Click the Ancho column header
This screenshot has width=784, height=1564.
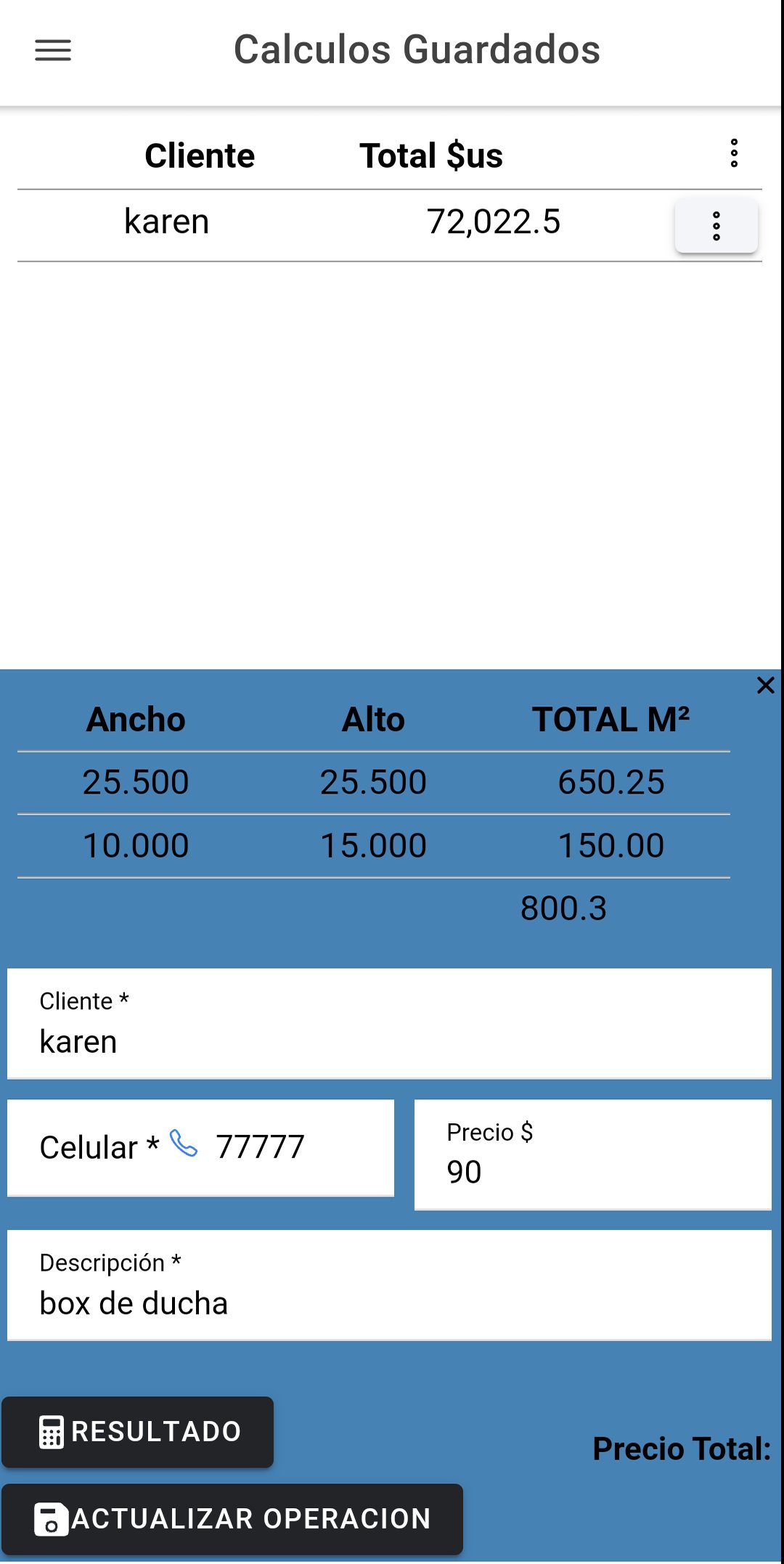tap(136, 720)
